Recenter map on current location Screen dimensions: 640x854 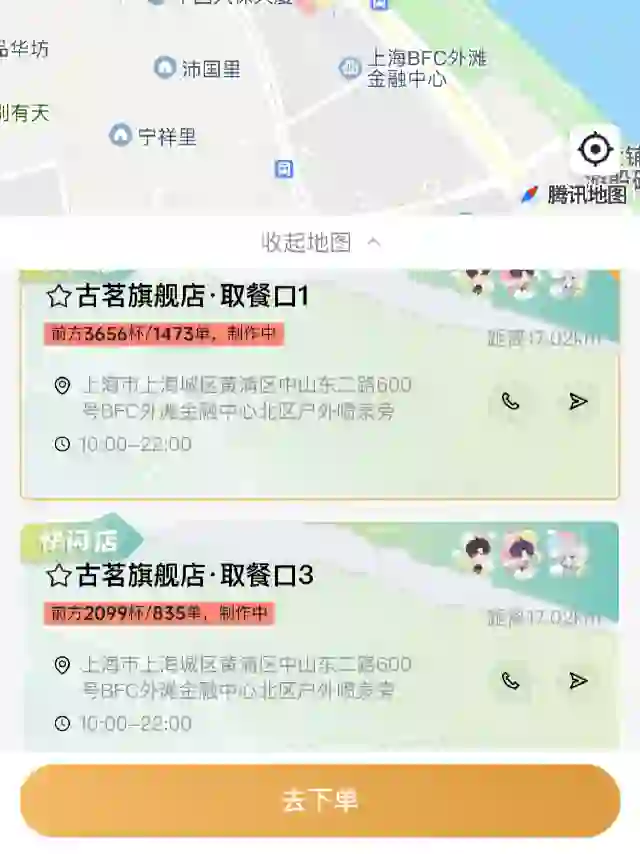(595, 151)
